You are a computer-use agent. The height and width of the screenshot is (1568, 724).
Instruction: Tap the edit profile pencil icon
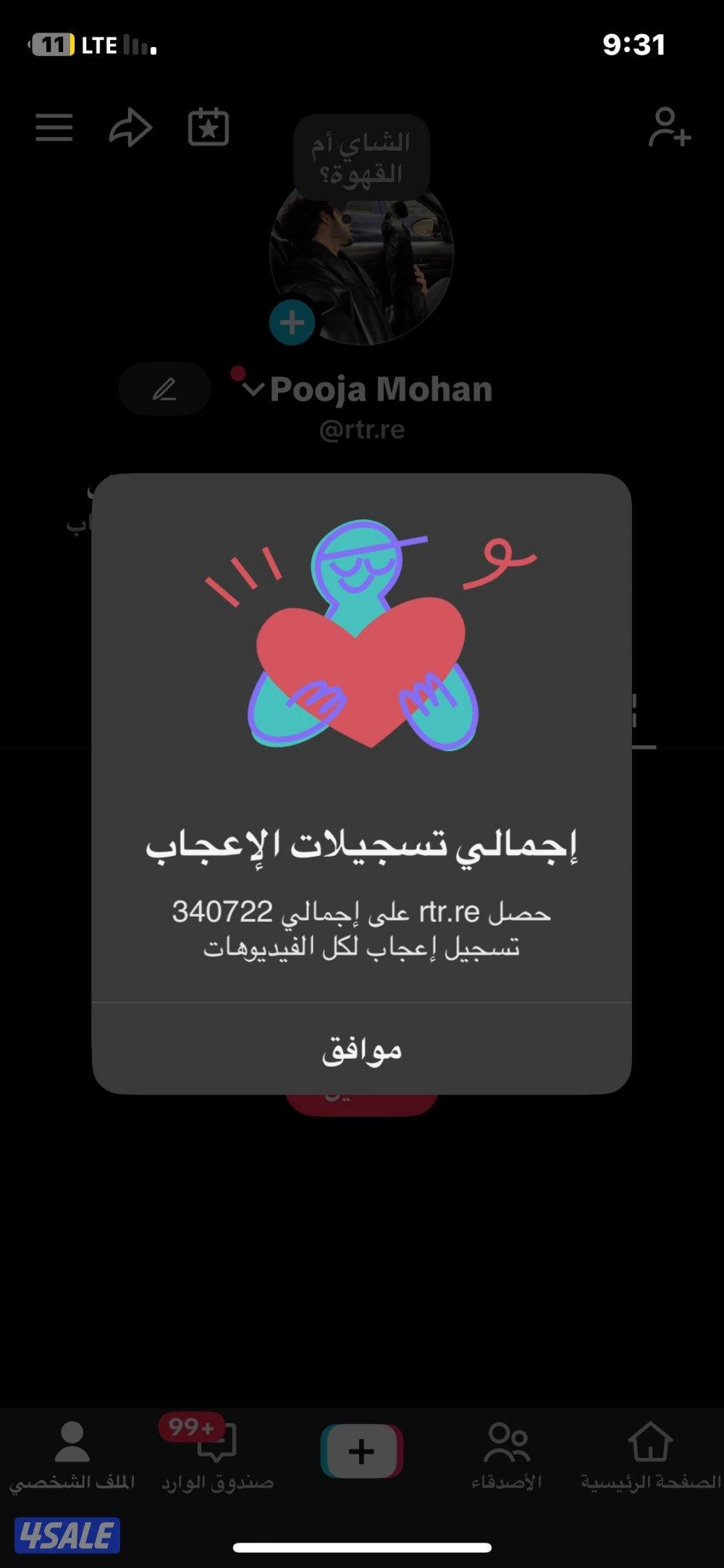[164, 389]
